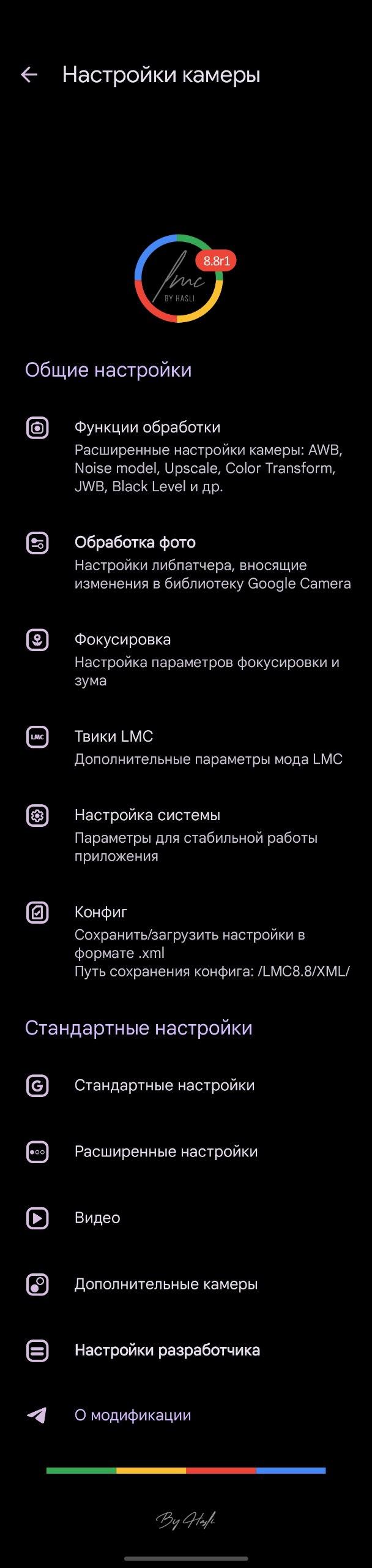The height and width of the screenshot is (1568, 372).
Task: Go back from camera settings
Action: 29,75
